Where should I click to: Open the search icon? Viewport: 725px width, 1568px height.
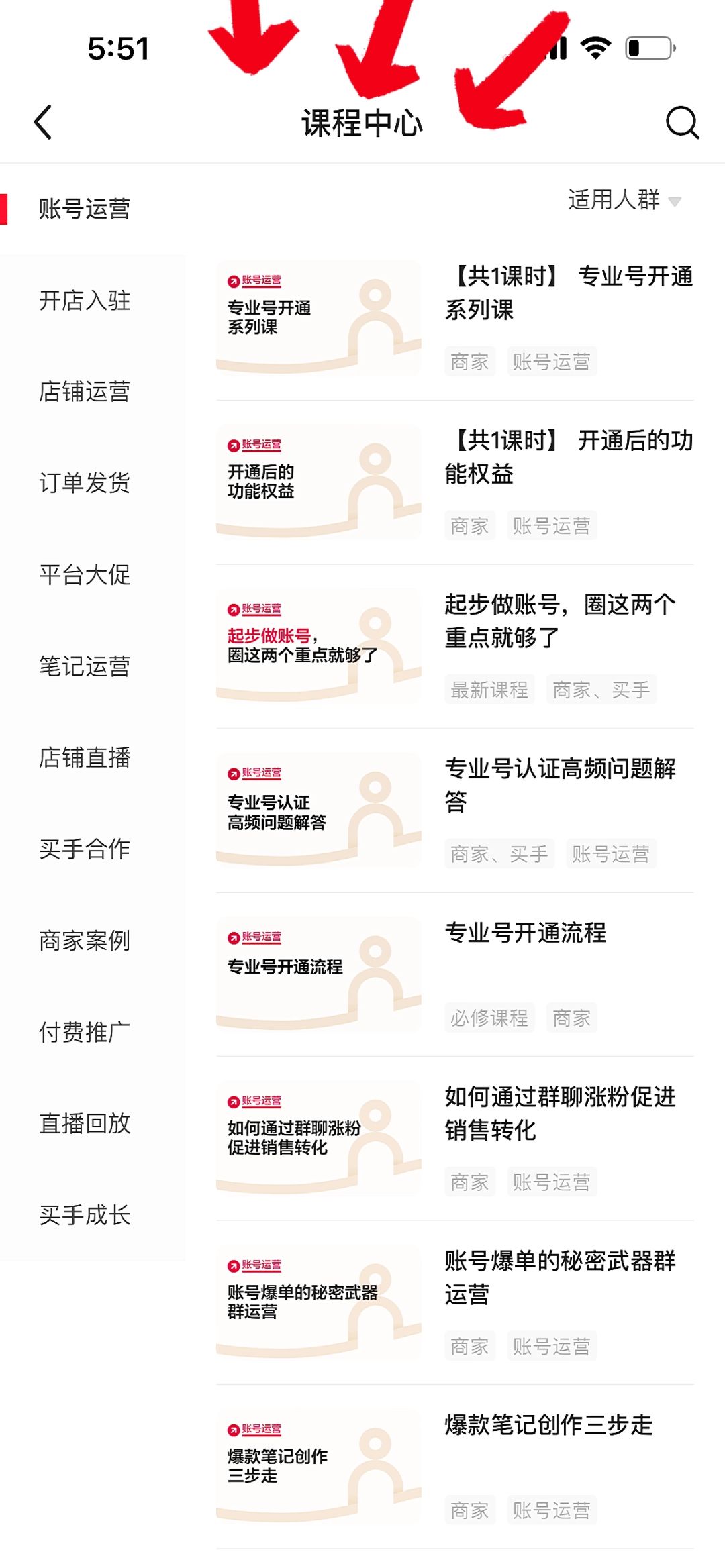coord(682,122)
